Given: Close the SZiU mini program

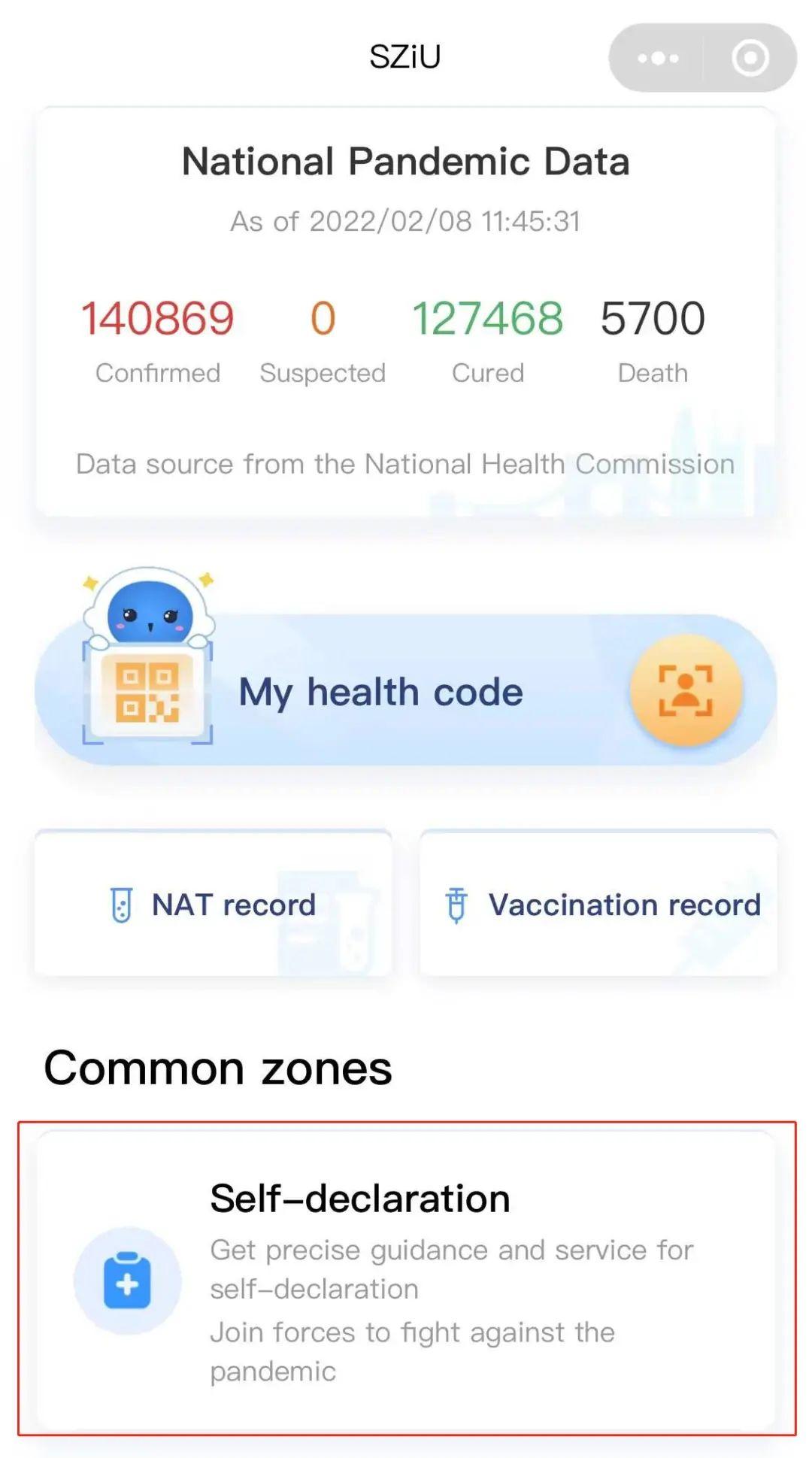Looking at the screenshot, I should click(750, 58).
